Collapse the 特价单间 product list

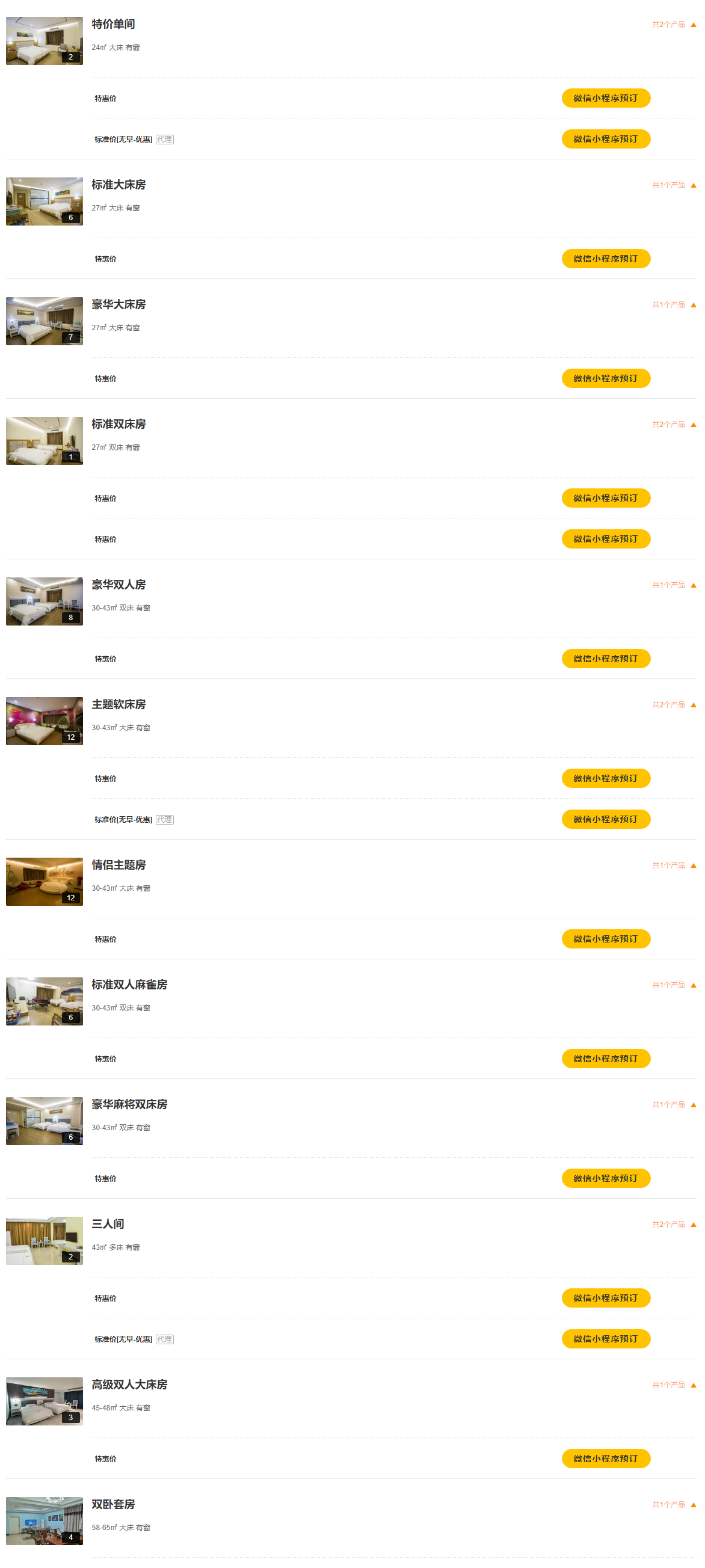(x=673, y=24)
